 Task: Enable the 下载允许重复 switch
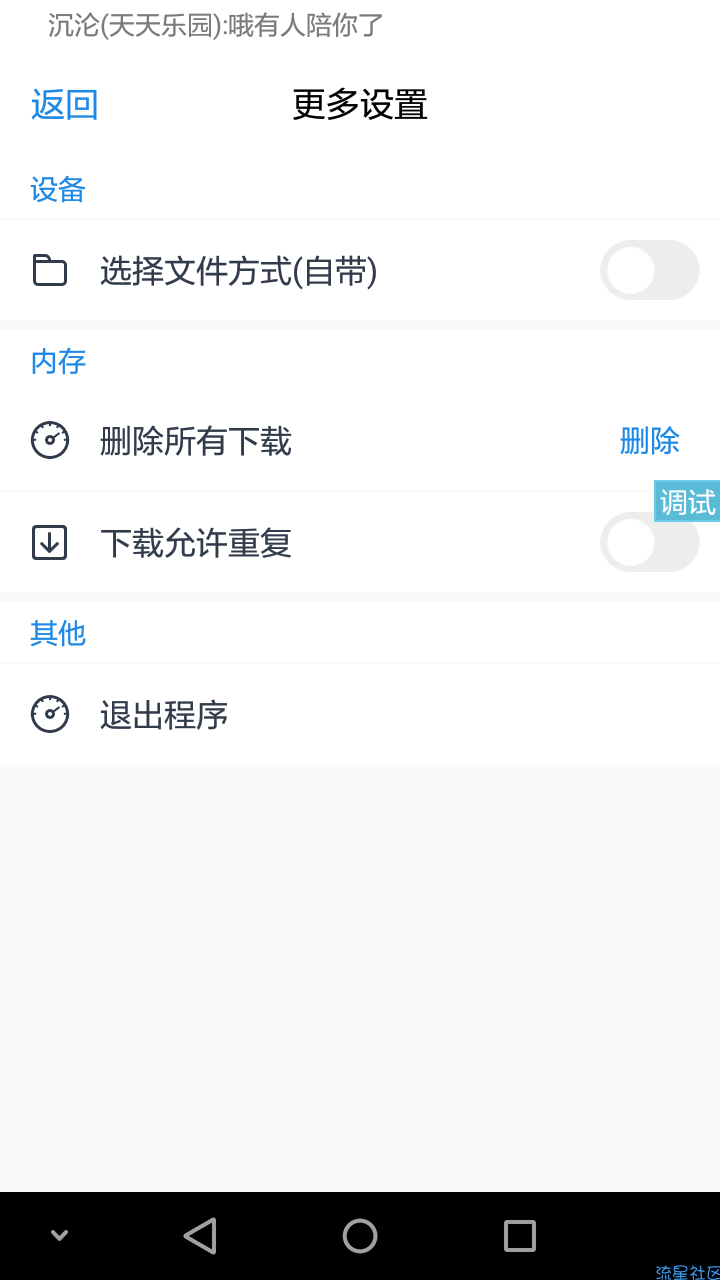[650, 542]
